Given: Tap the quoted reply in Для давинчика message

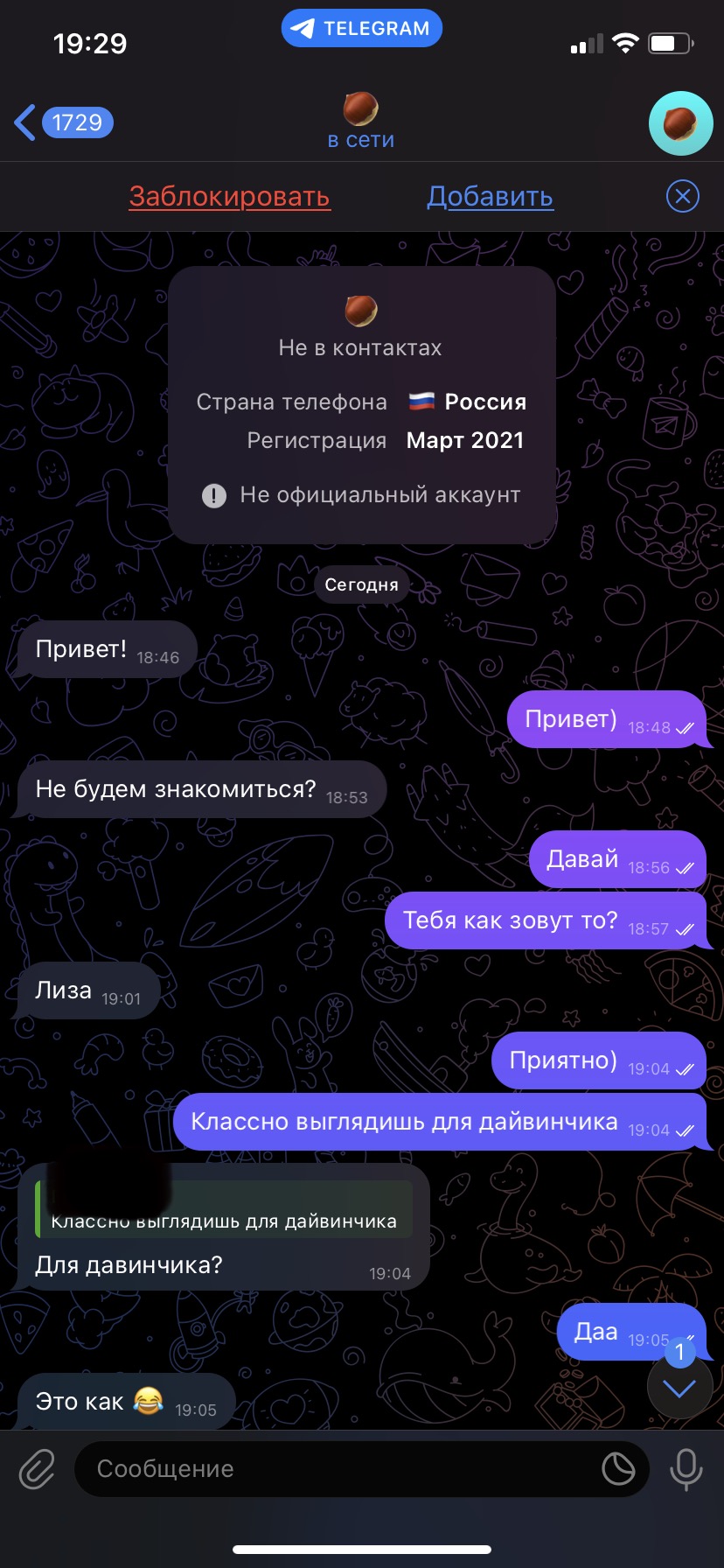Looking at the screenshot, I should [224, 1211].
